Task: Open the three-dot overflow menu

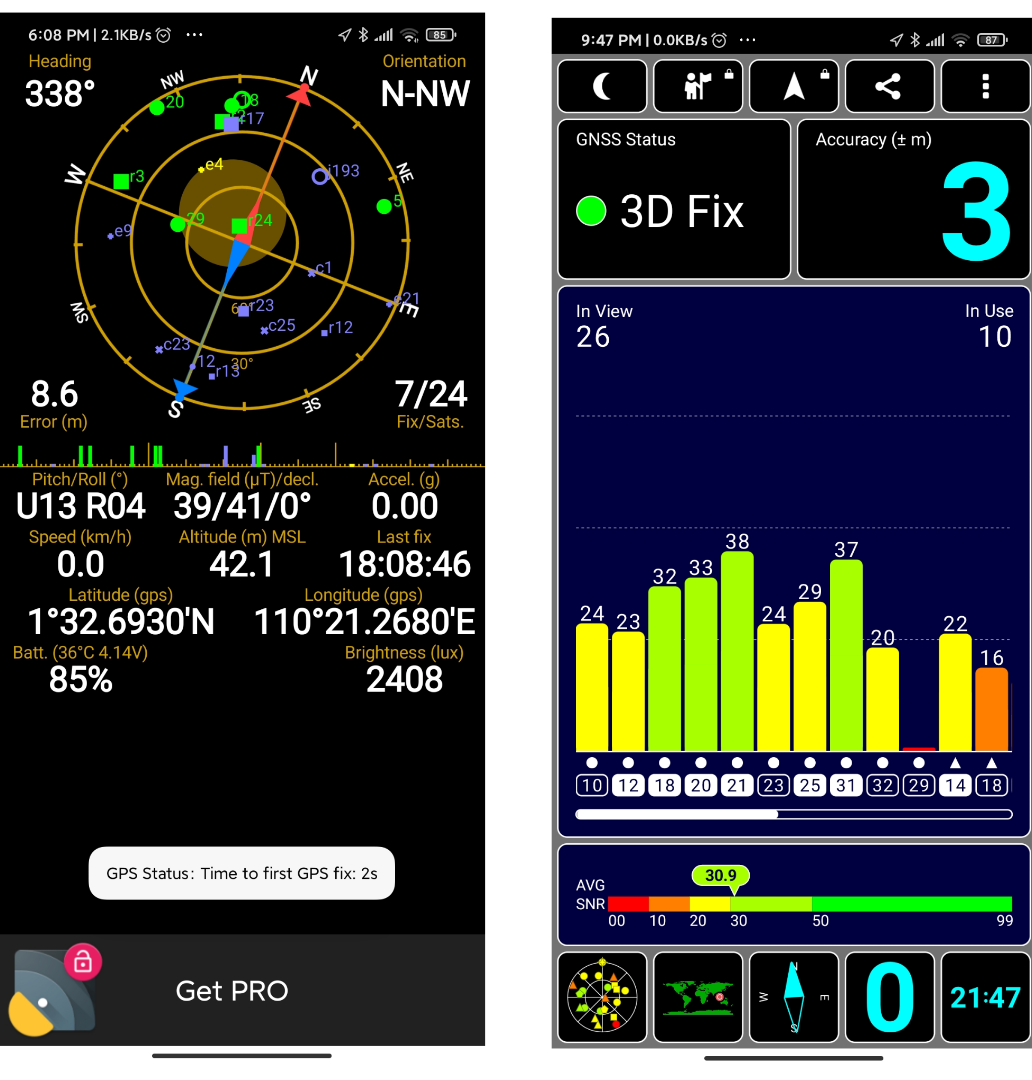Action: [985, 87]
